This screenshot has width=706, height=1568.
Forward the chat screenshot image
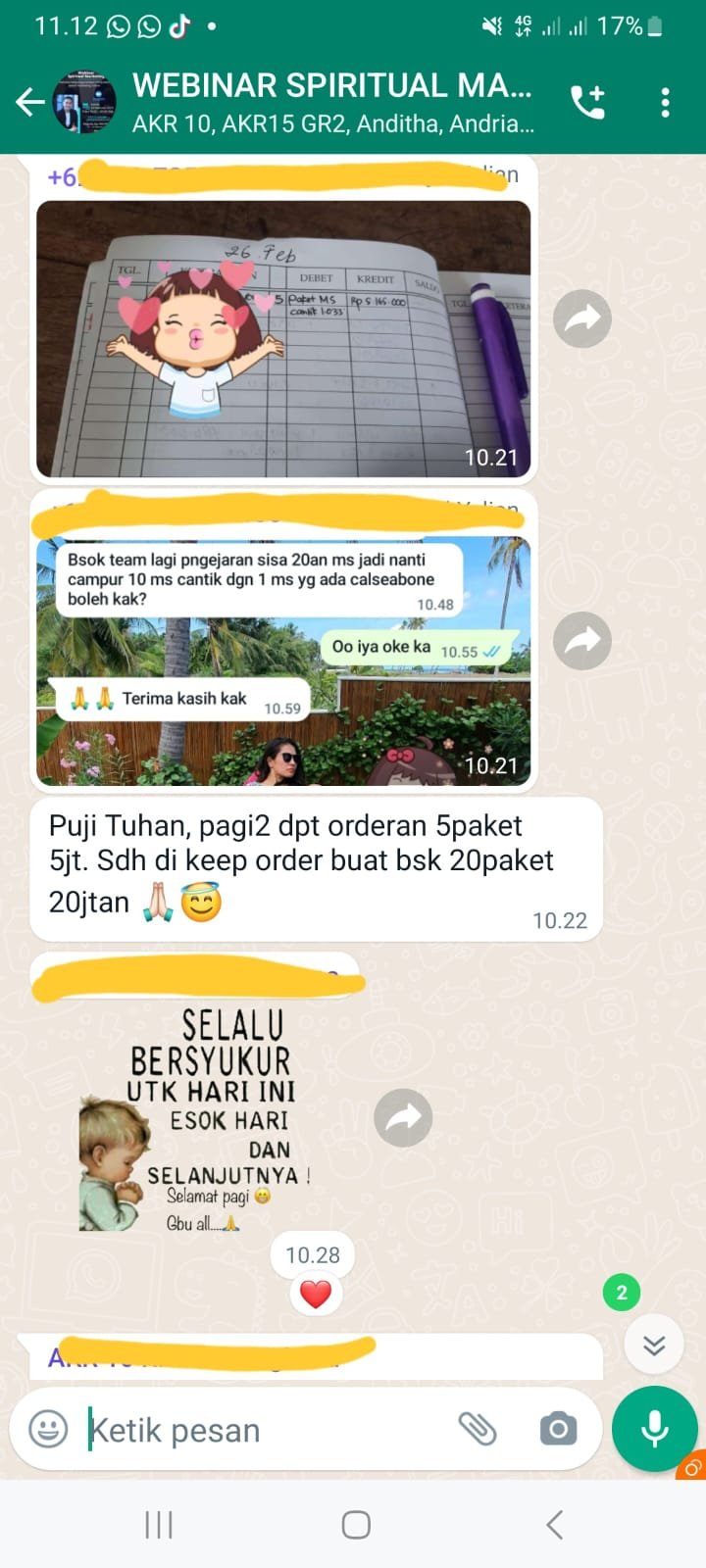[x=582, y=641]
